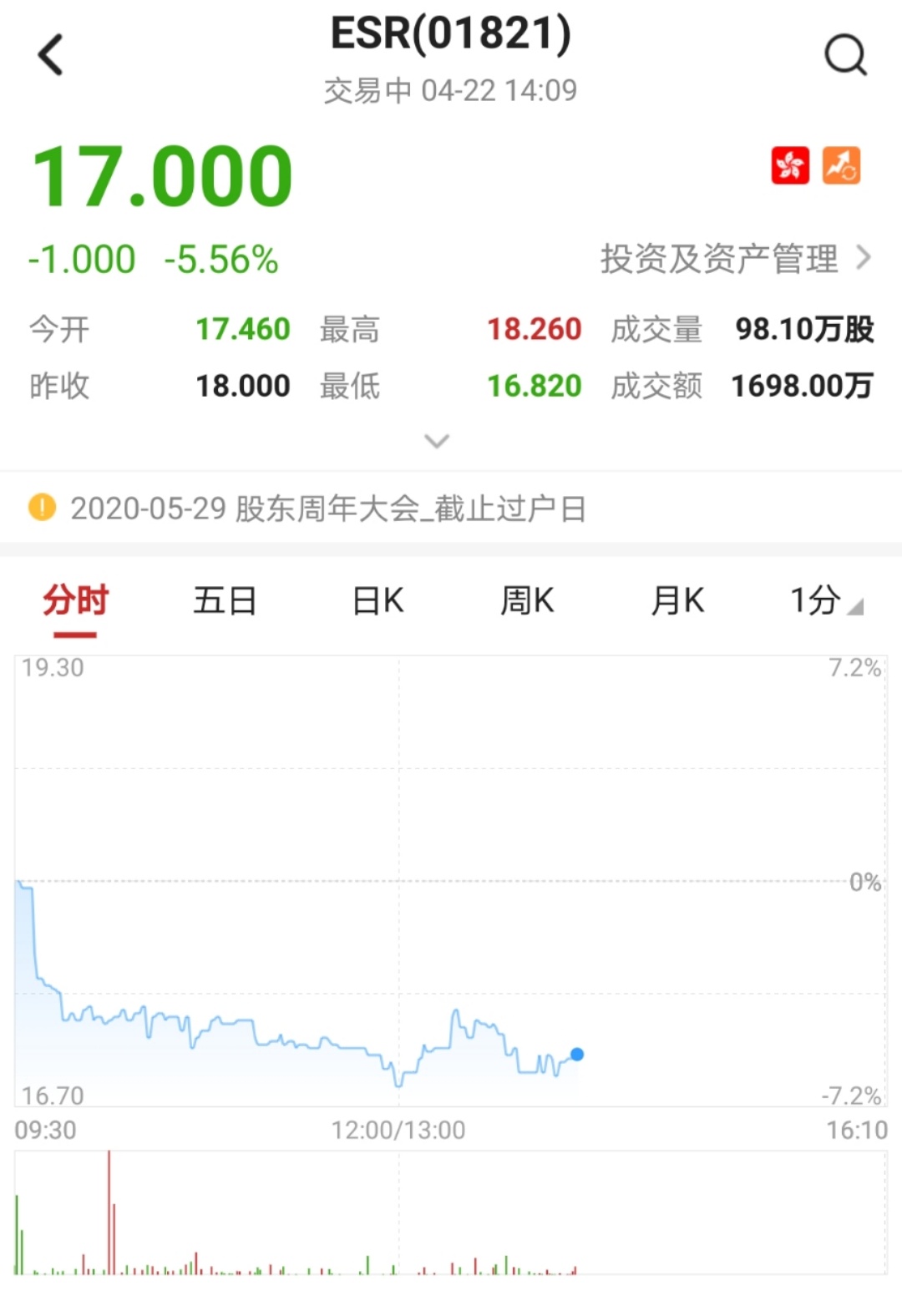Open the 1分 interval dropdown
902x1316 pixels.
coord(825,601)
